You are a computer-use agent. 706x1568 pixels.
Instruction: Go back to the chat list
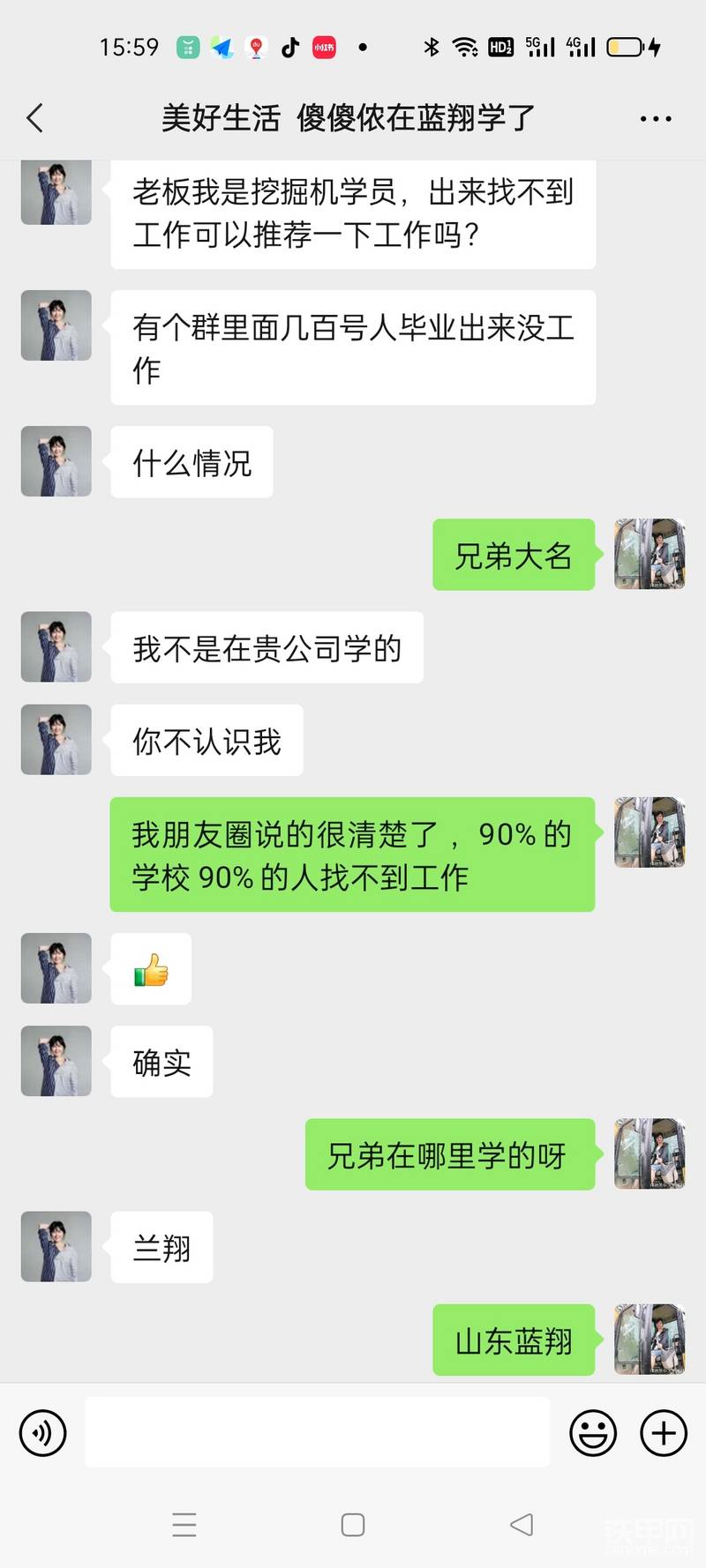pyautogui.click(x=35, y=118)
